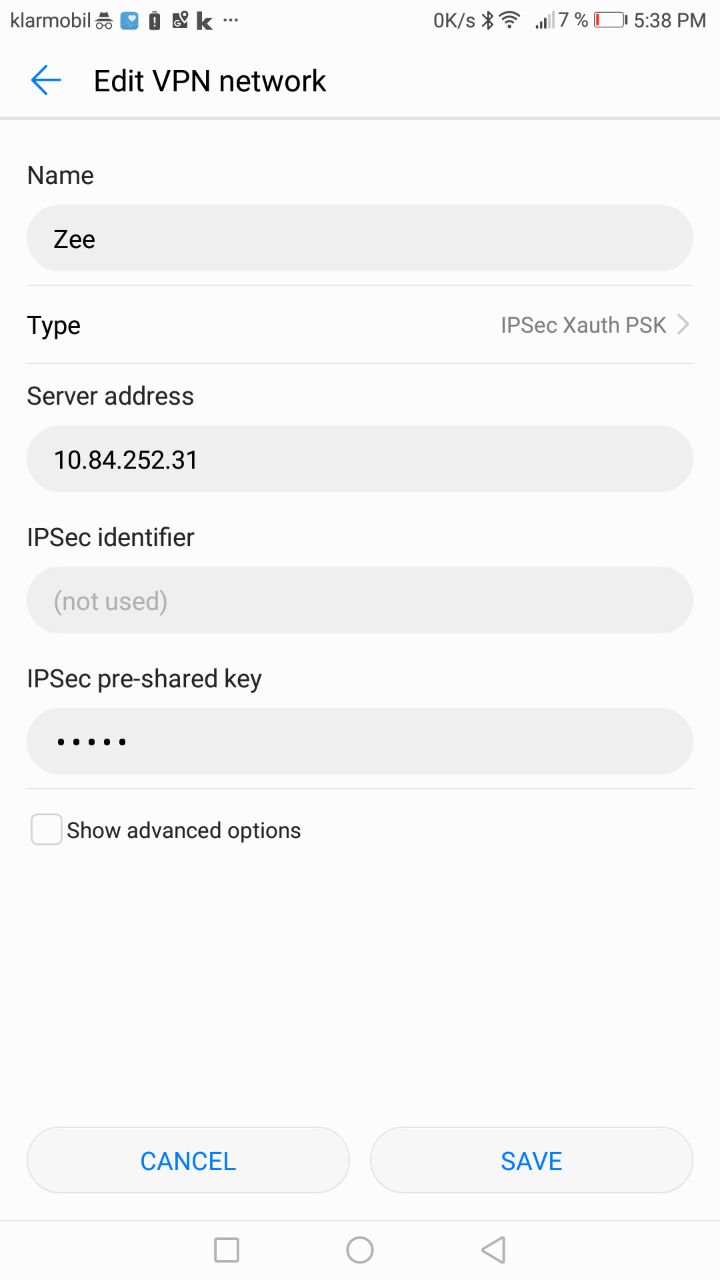Image resolution: width=720 pixels, height=1280 pixels.
Task: Enable Show advanced options
Action: [x=46, y=830]
